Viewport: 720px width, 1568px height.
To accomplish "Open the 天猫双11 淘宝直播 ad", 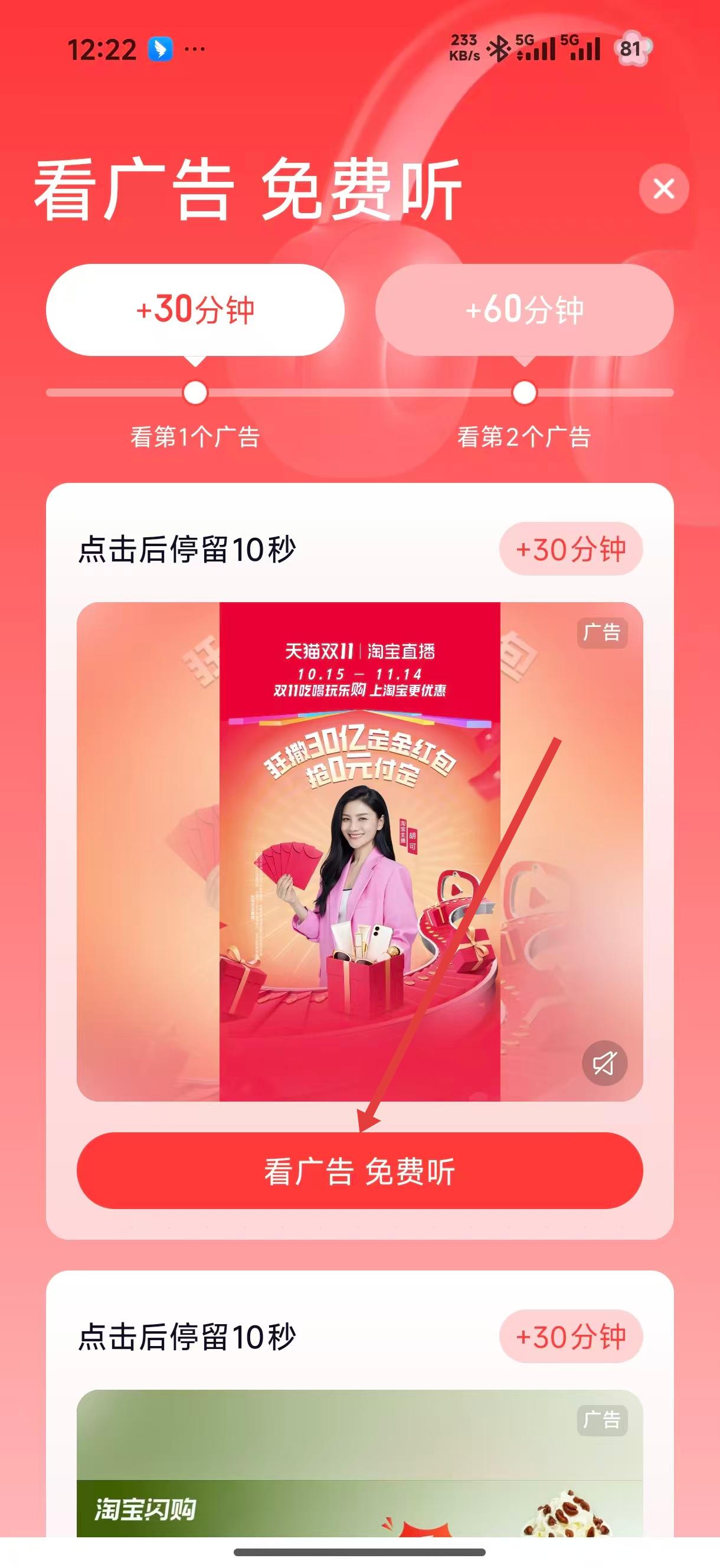I will pyautogui.click(x=359, y=852).
